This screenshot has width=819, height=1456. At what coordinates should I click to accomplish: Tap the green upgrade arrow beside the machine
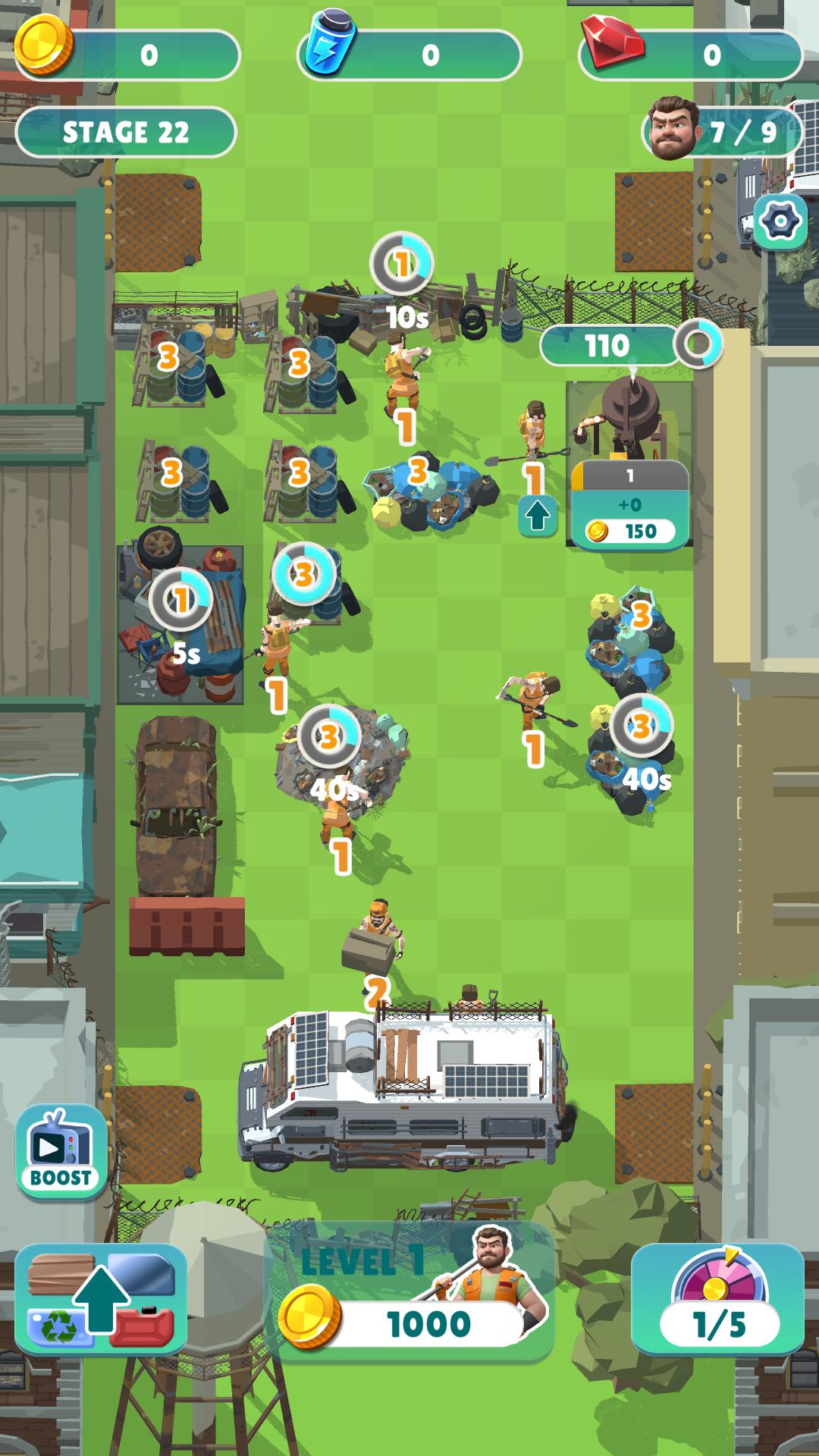click(x=538, y=516)
